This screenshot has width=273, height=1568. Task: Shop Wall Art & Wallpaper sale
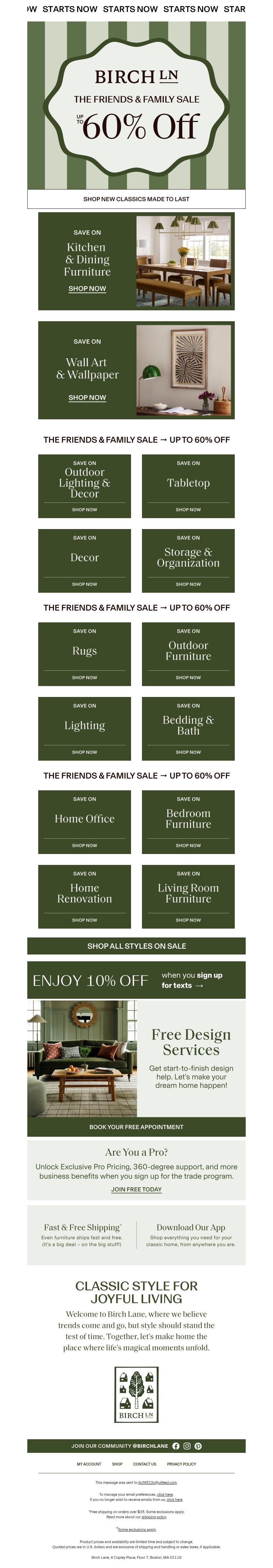coord(87,398)
